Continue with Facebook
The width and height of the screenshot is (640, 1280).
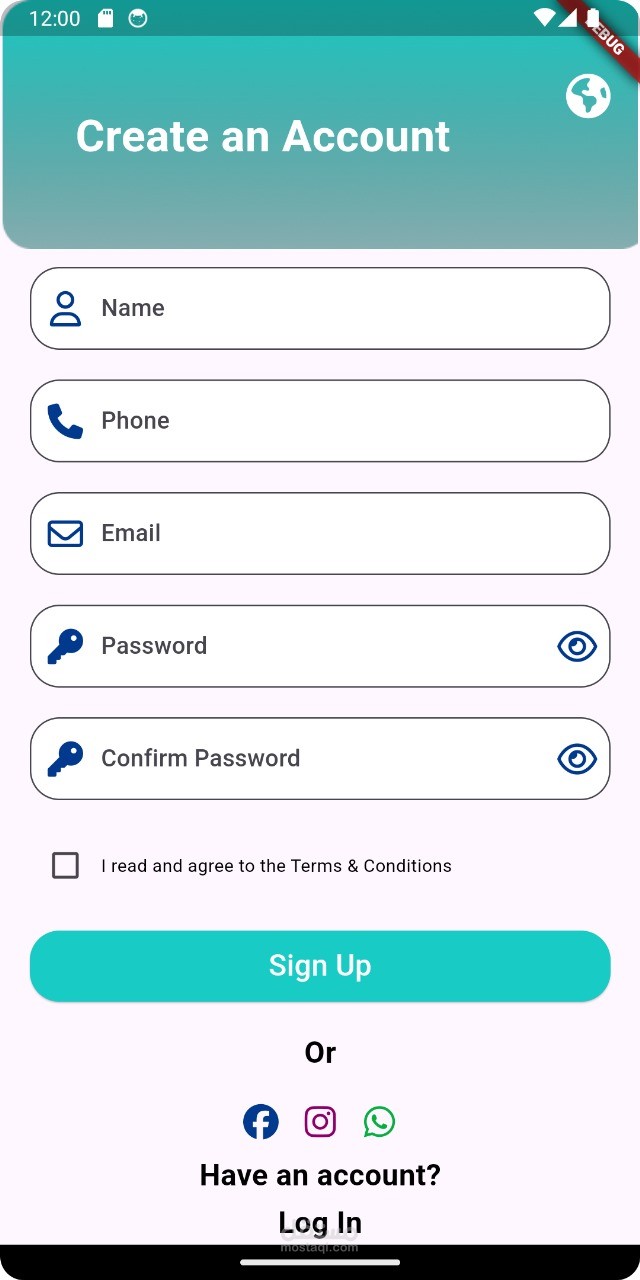[x=261, y=1122]
